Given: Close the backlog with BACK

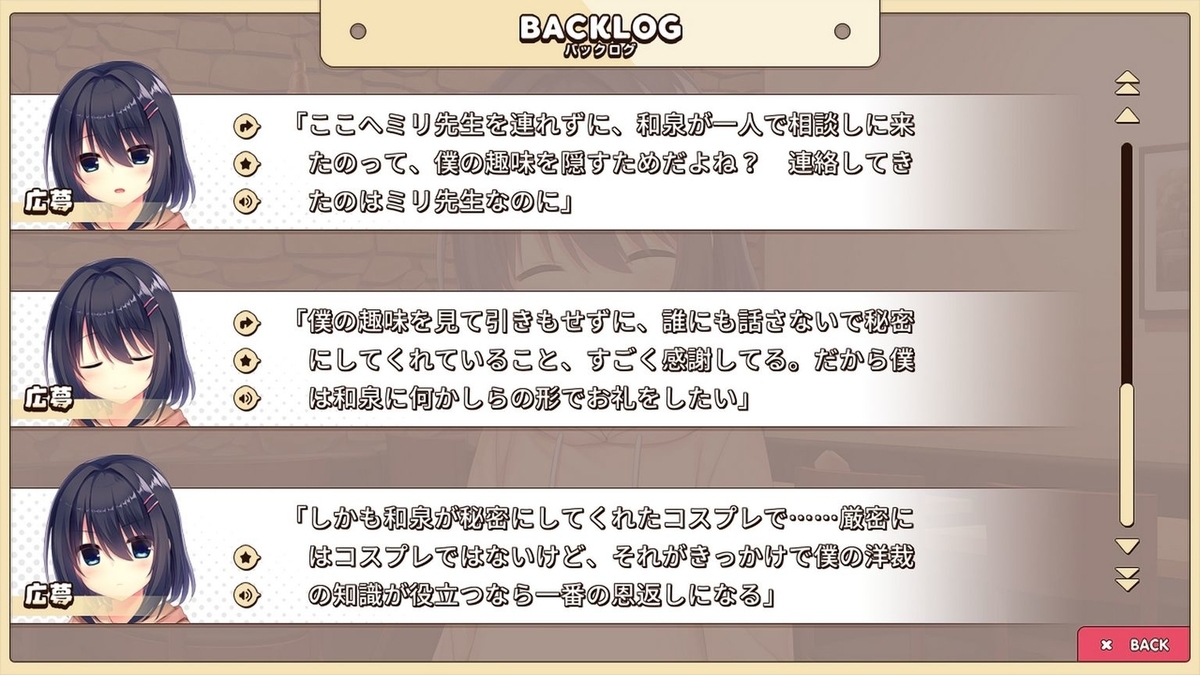Looking at the screenshot, I should [x=1136, y=645].
